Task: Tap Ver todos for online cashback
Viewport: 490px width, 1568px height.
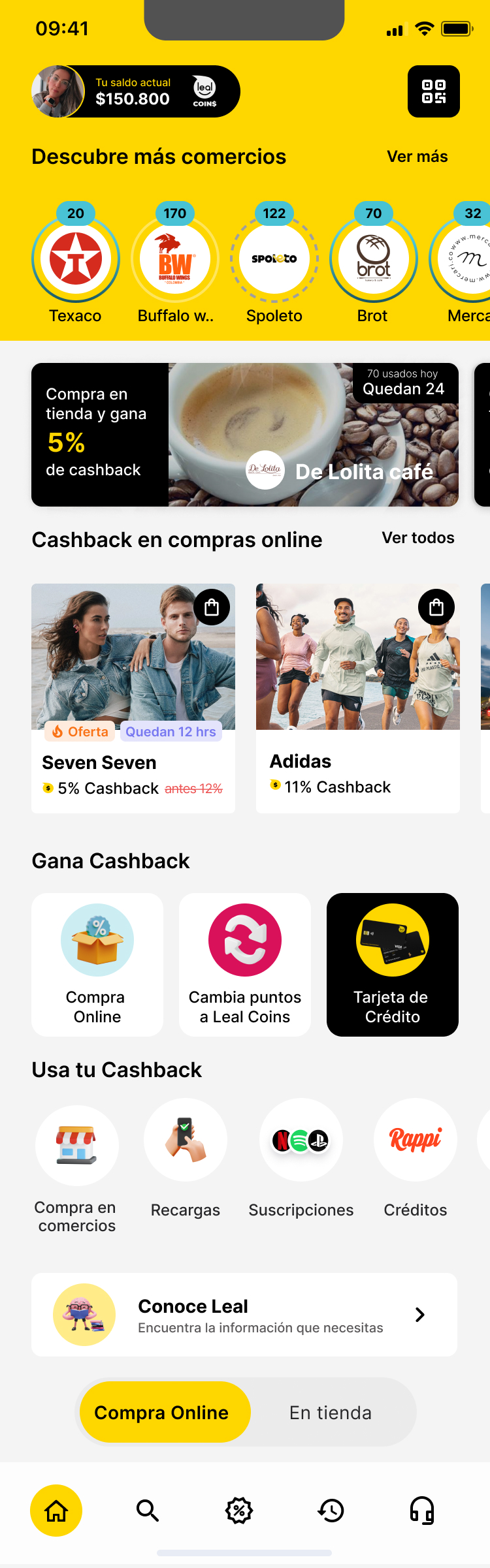Action: (x=417, y=538)
